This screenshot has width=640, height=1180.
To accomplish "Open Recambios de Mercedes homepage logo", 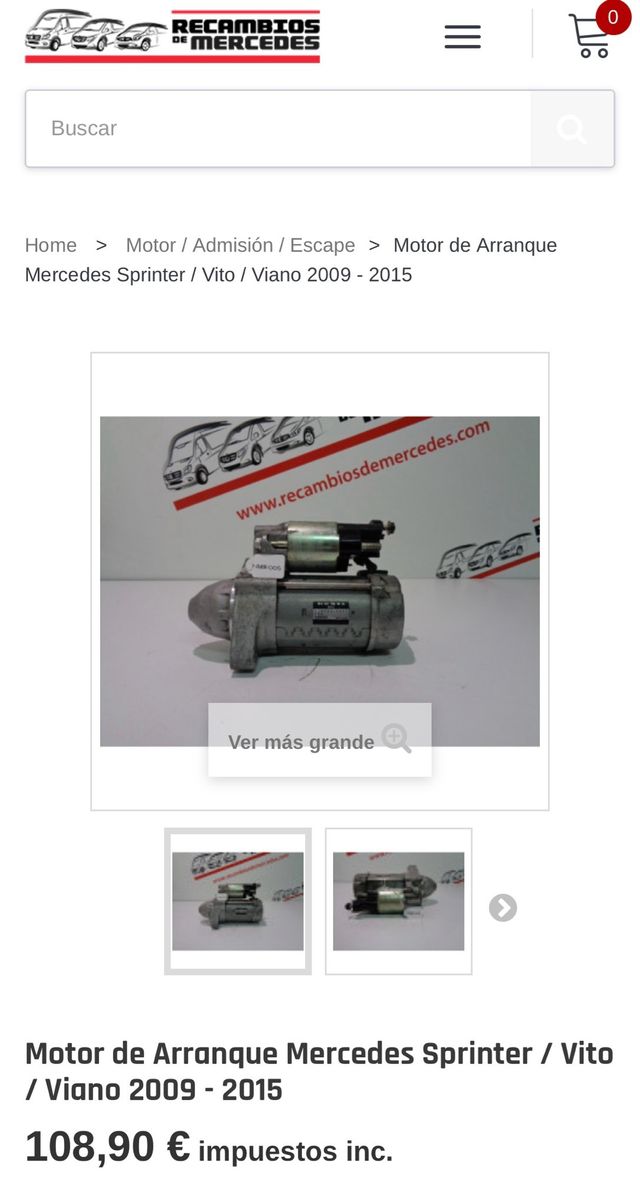I will [172, 36].
